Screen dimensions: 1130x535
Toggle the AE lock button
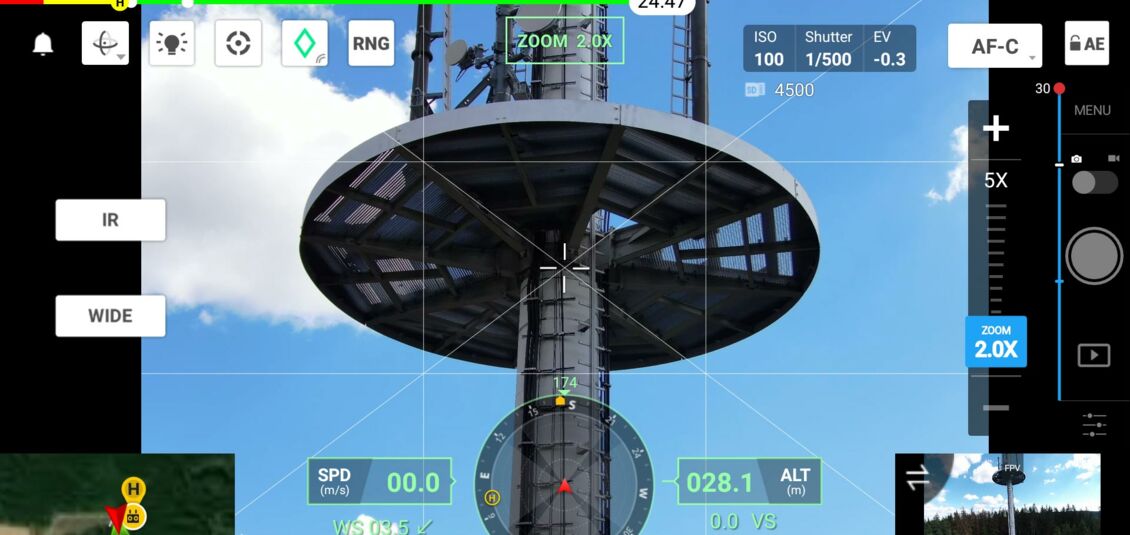[x=1086, y=44]
